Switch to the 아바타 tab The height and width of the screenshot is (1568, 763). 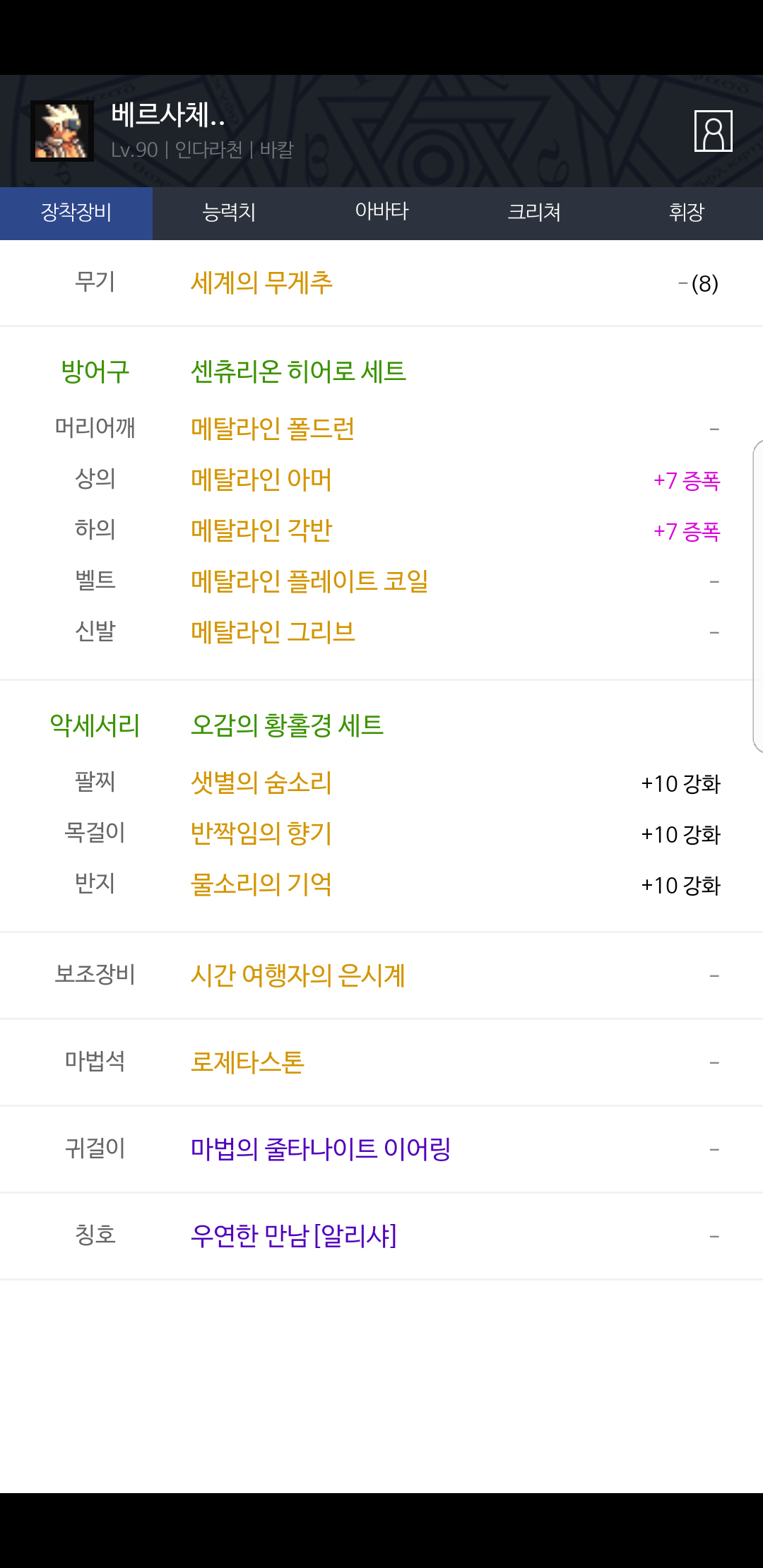(381, 213)
